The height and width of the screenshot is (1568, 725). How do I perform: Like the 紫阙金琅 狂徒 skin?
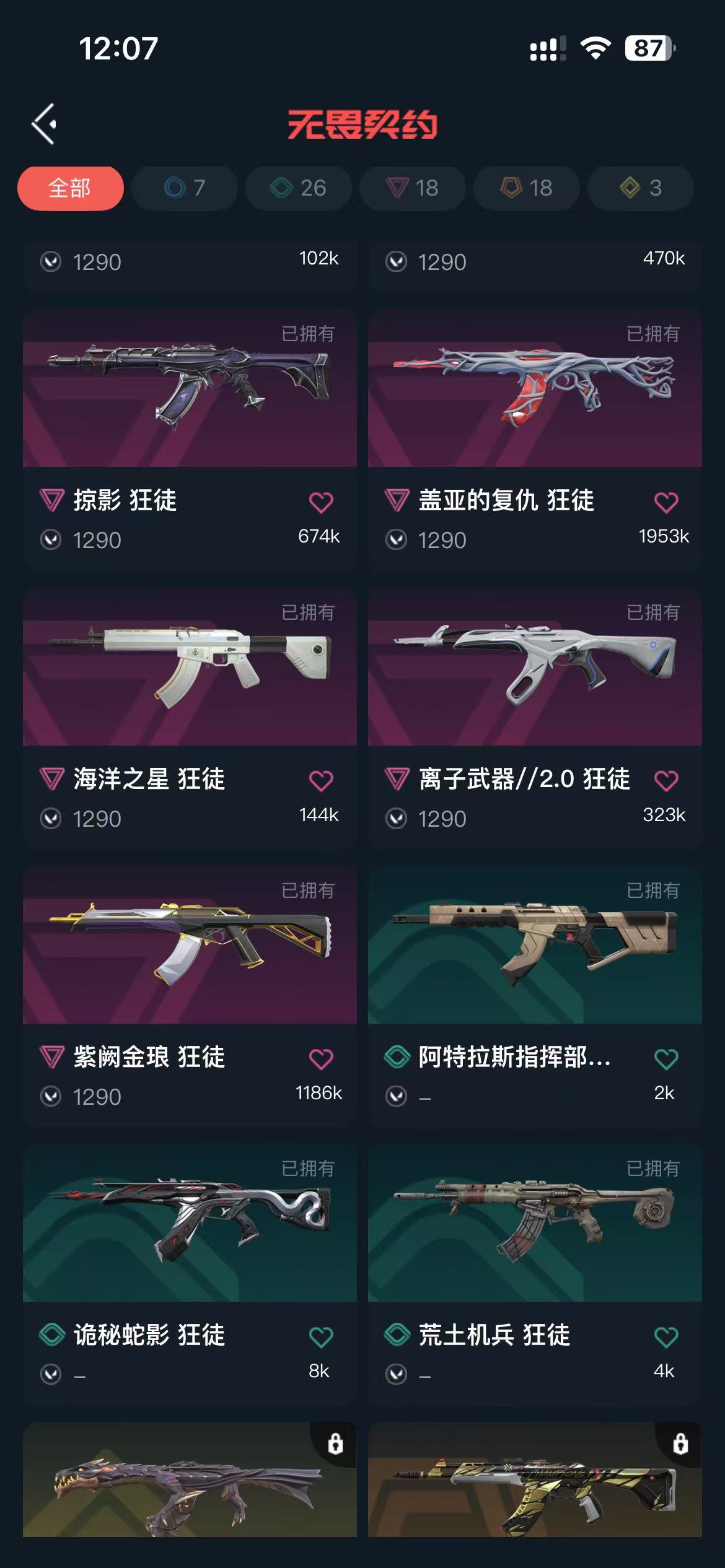[x=321, y=1059]
